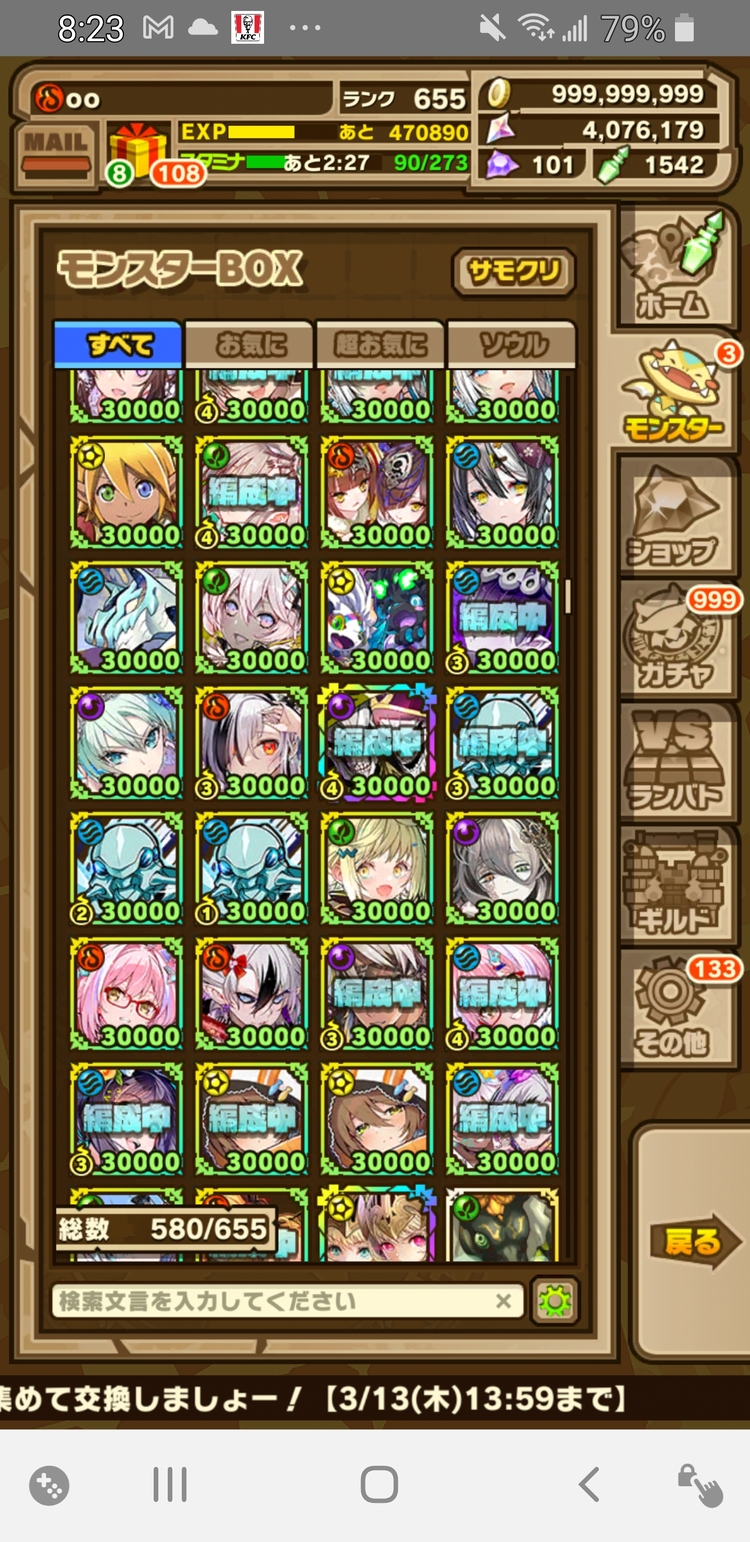The image size is (750, 1542).
Task: Switch to the ソウル tab
Action: point(511,345)
